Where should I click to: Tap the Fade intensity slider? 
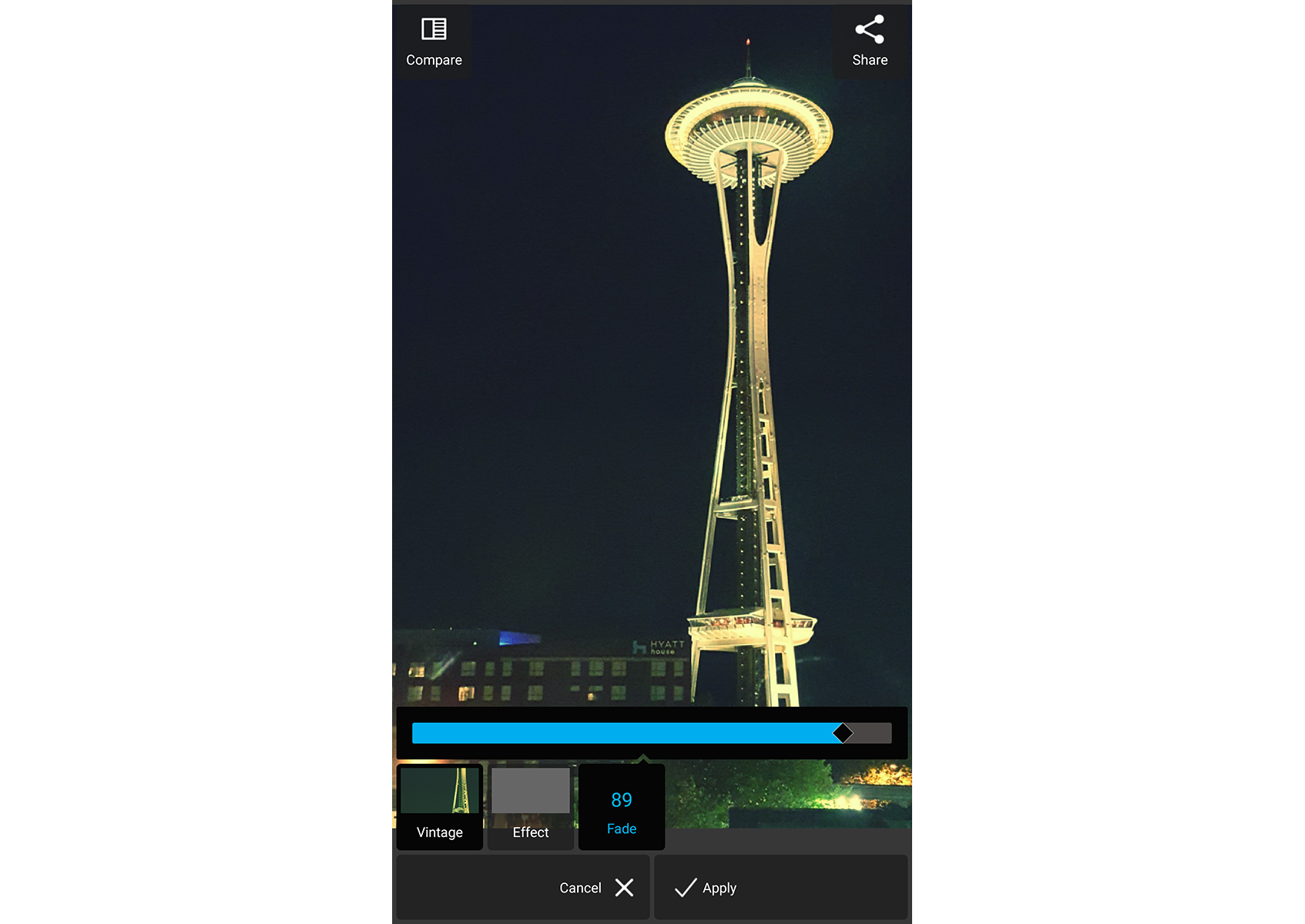point(651,733)
